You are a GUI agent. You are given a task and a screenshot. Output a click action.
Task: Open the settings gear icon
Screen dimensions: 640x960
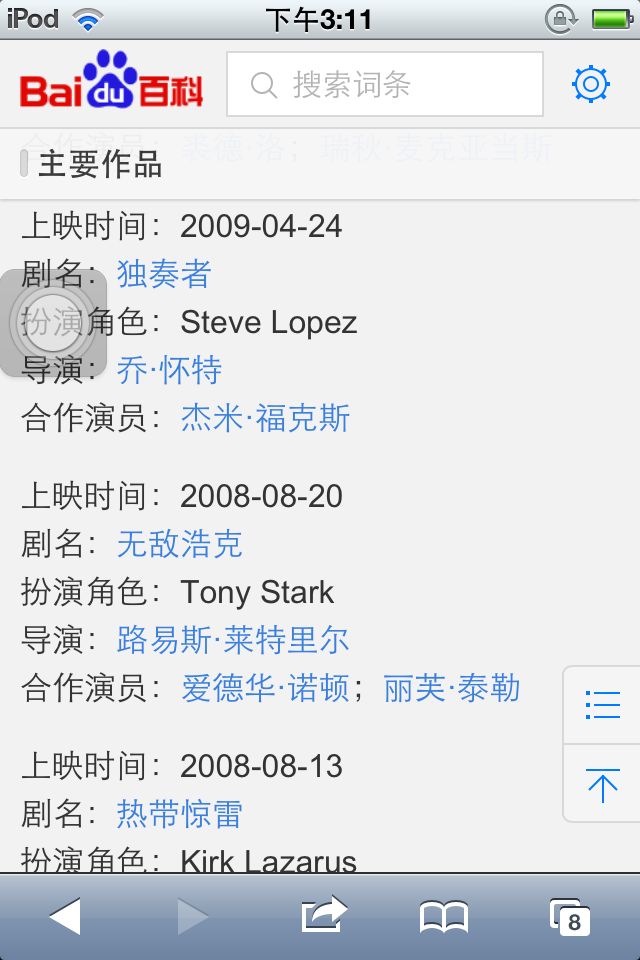(x=591, y=84)
